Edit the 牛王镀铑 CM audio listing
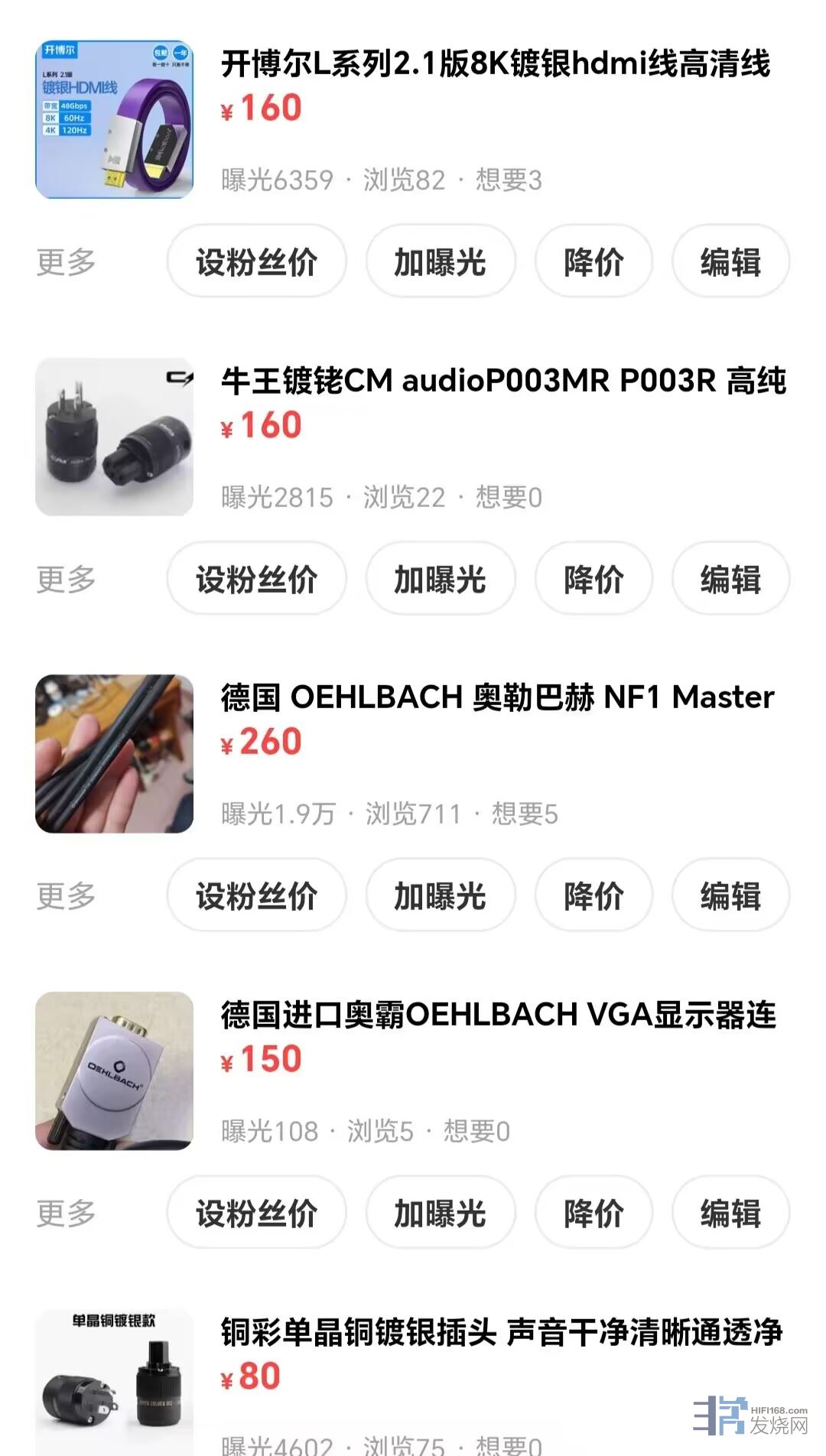Viewport: 826px width, 1456px height. point(730,579)
